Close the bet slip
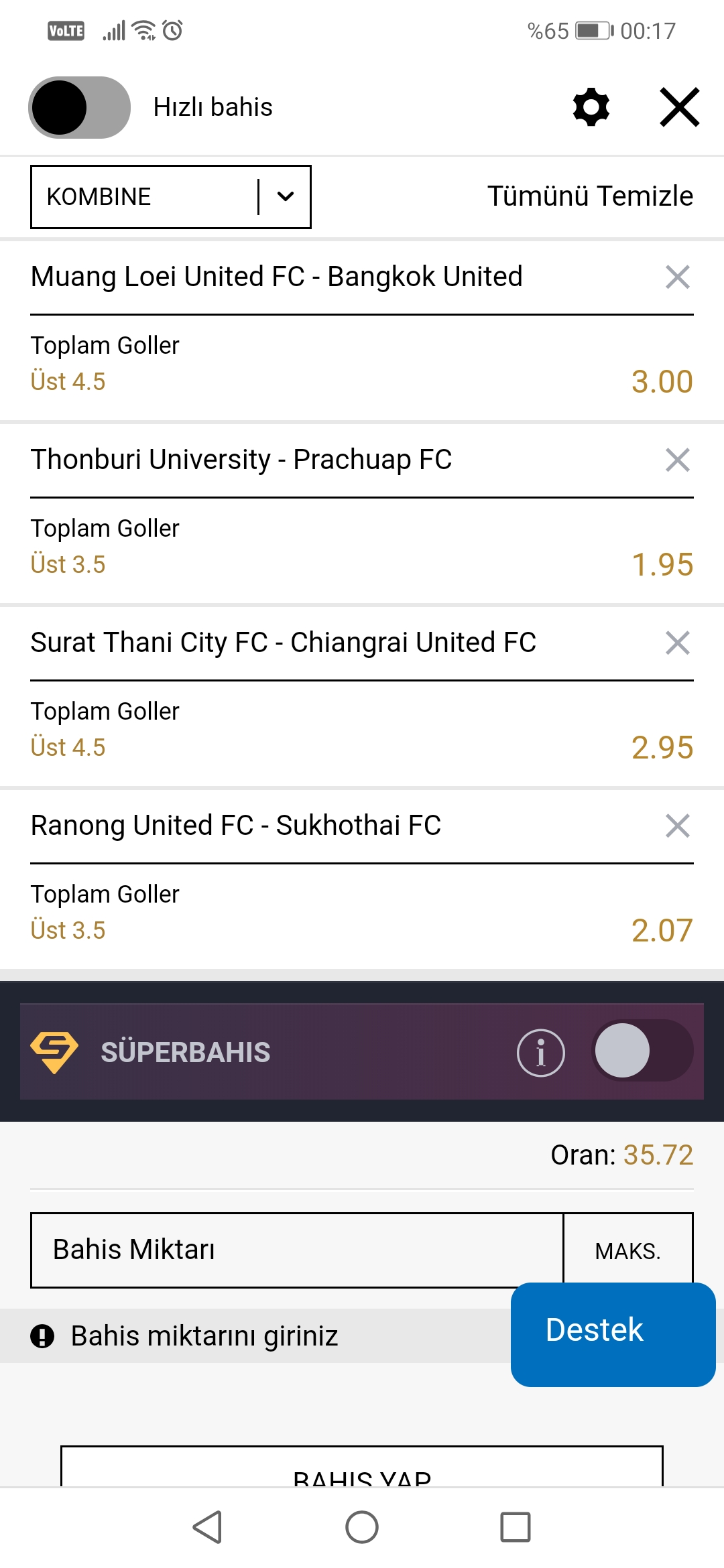 pyautogui.click(x=680, y=107)
